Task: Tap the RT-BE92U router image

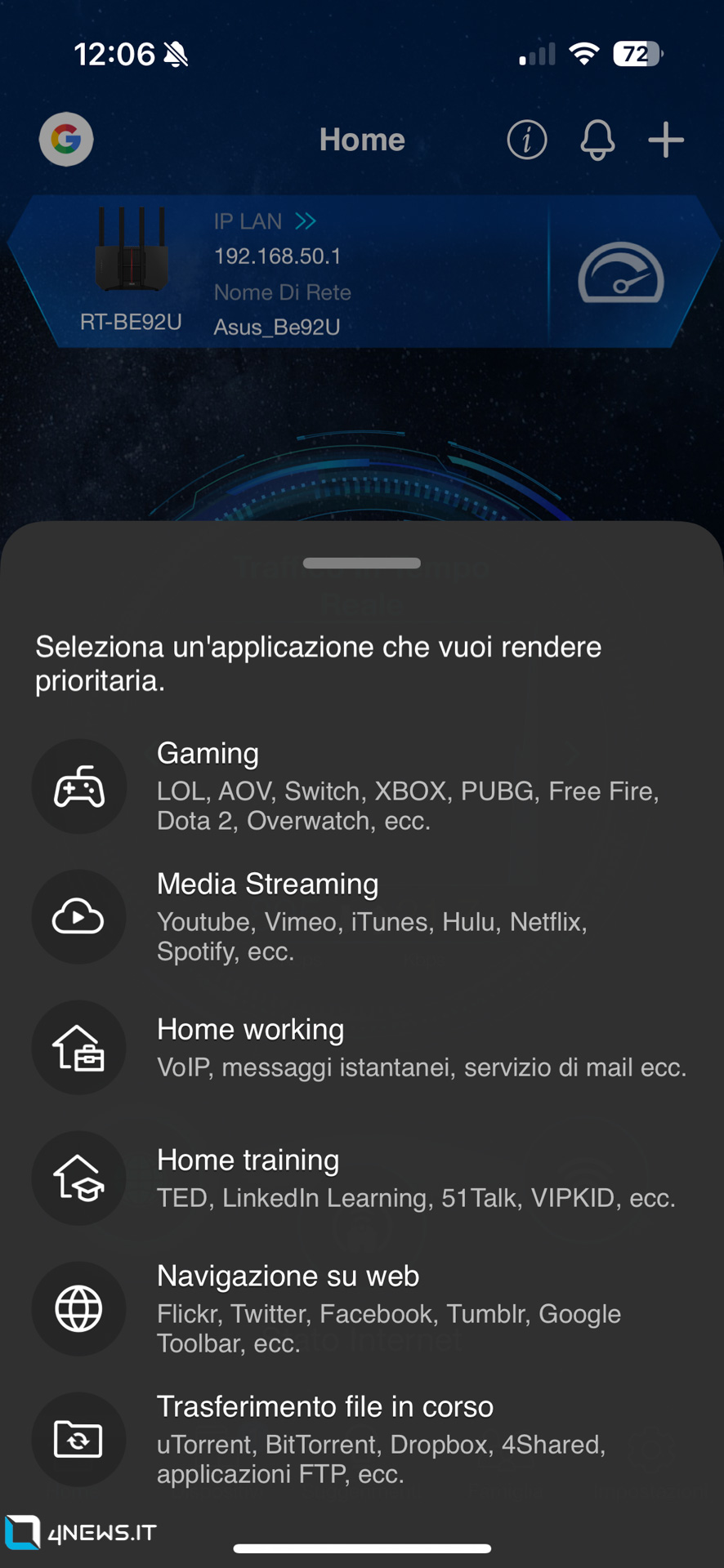Action: pos(131,249)
